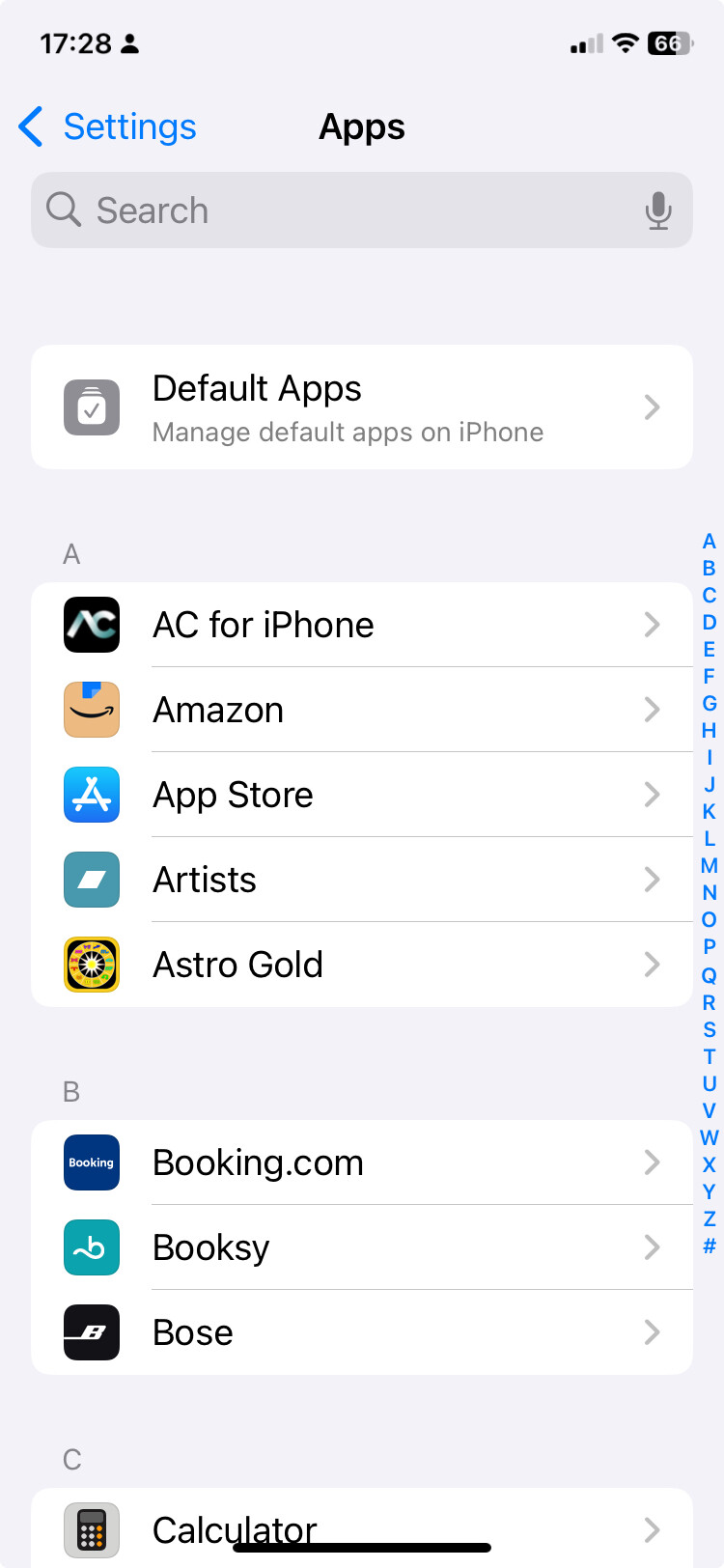
Task: Start voice search with the microphone
Action: [658, 210]
